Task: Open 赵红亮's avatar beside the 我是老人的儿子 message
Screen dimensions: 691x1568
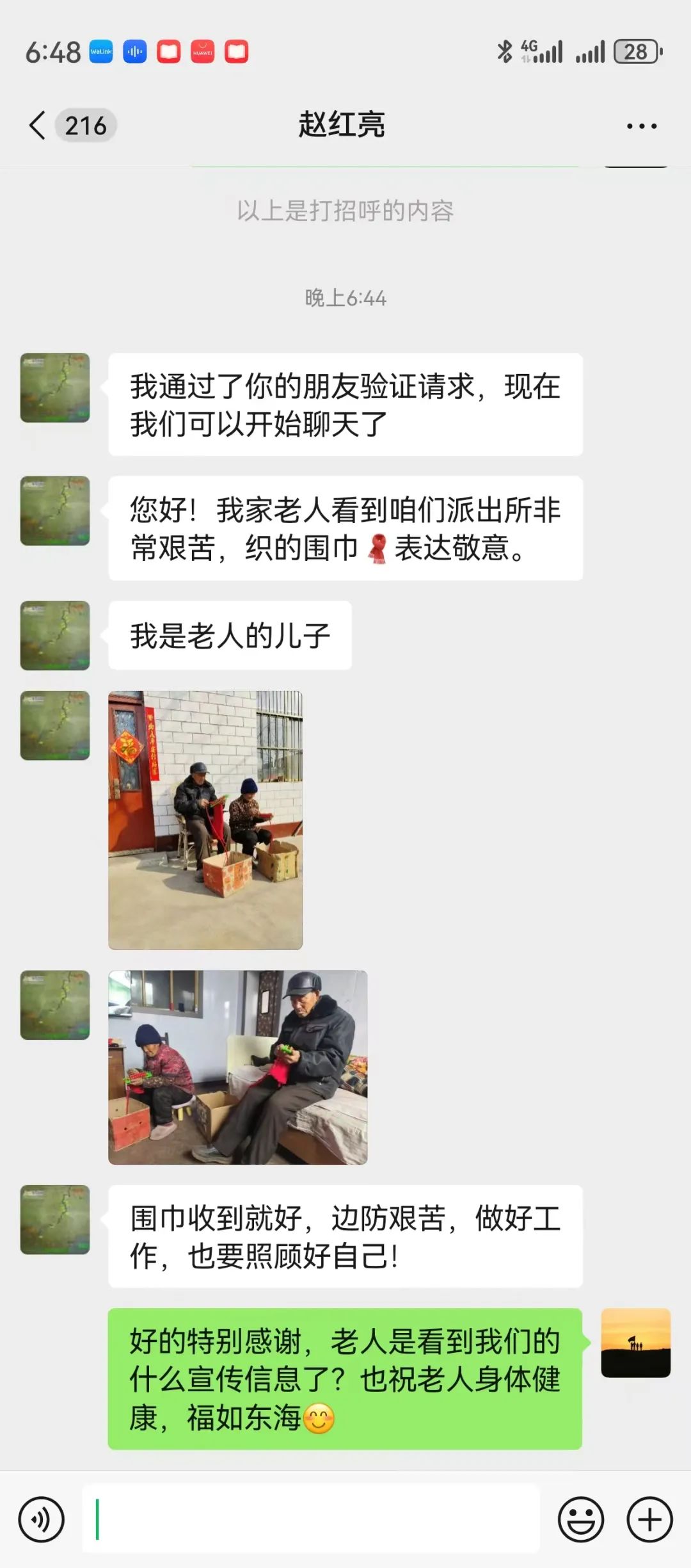Action: click(x=55, y=635)
